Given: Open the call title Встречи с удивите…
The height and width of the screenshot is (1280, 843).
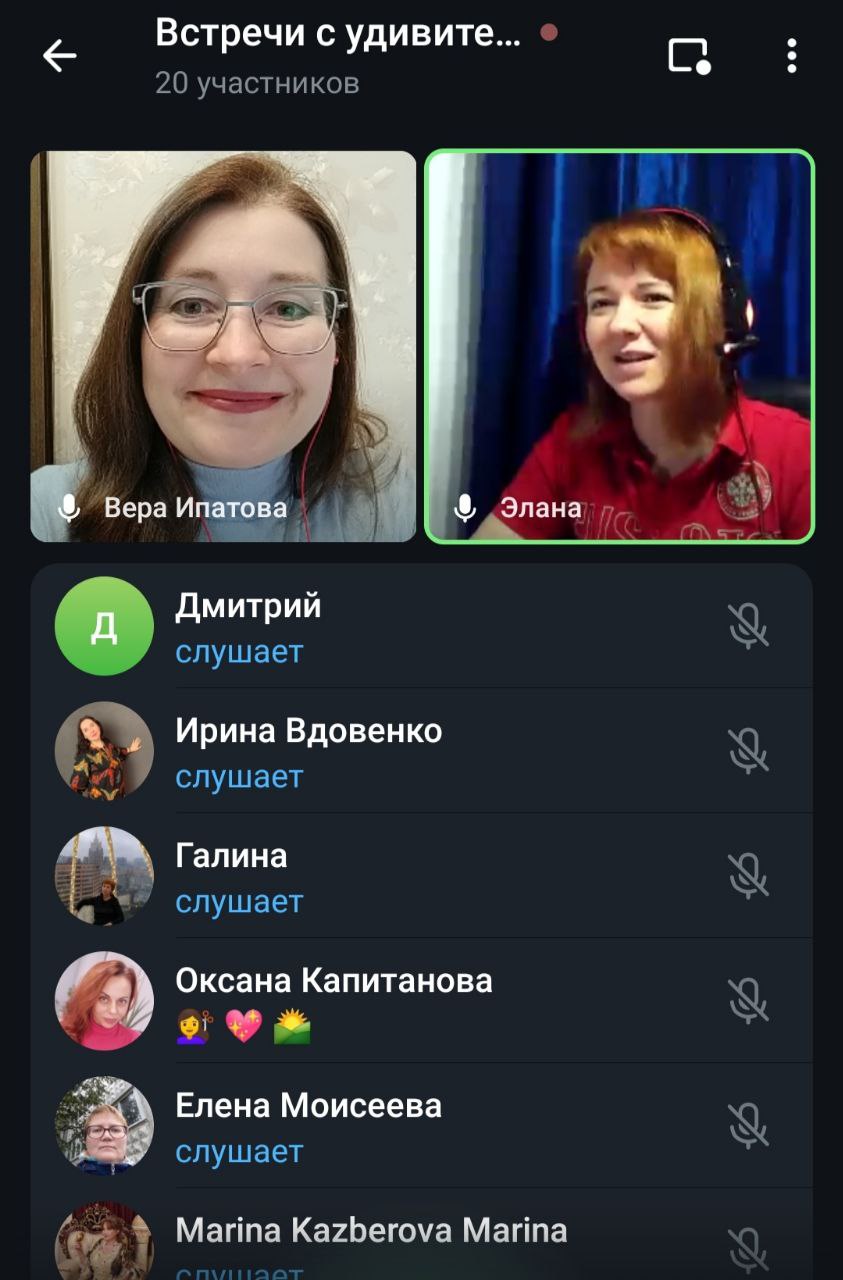Looking at the screenshot, I should [338, 34].
